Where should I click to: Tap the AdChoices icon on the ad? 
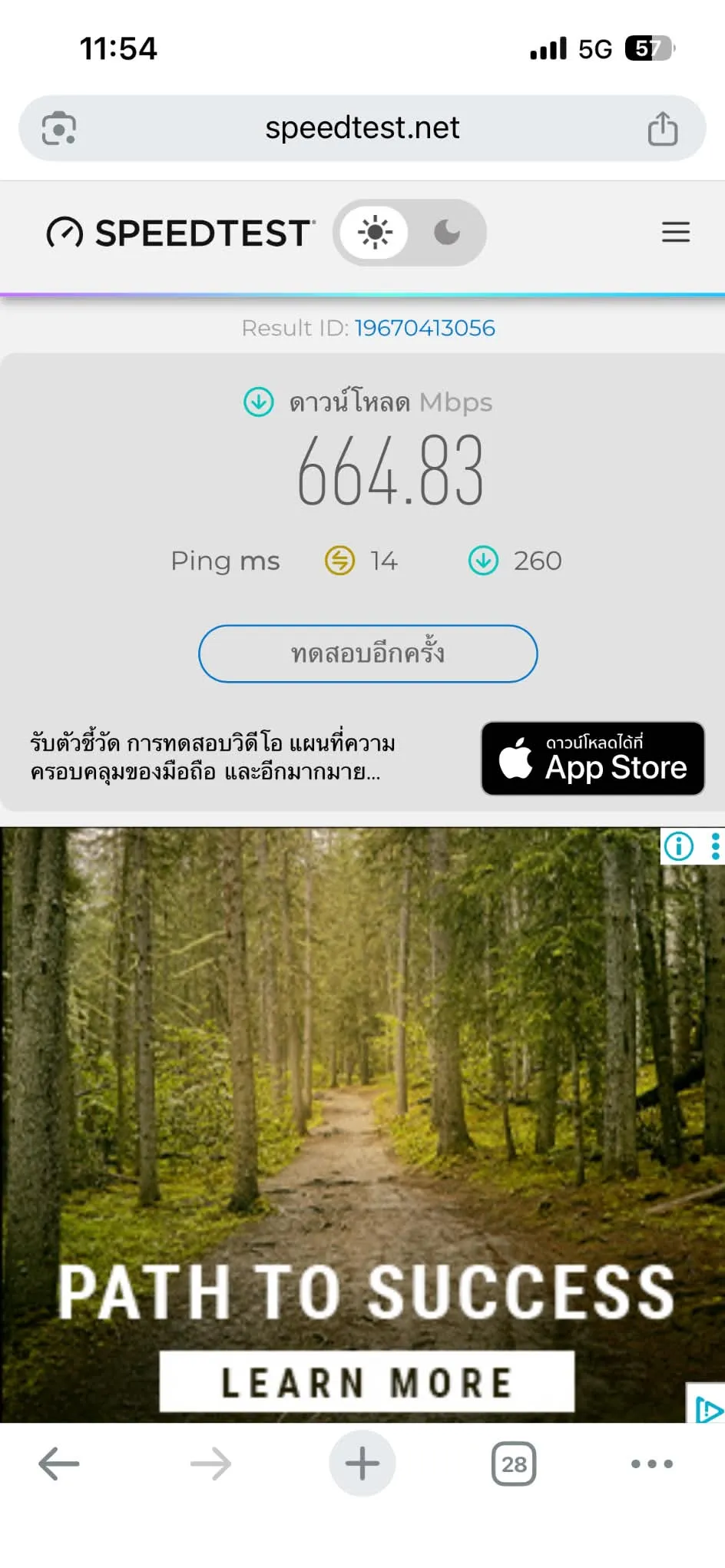pyautogui.click(x=707, y=1404)
